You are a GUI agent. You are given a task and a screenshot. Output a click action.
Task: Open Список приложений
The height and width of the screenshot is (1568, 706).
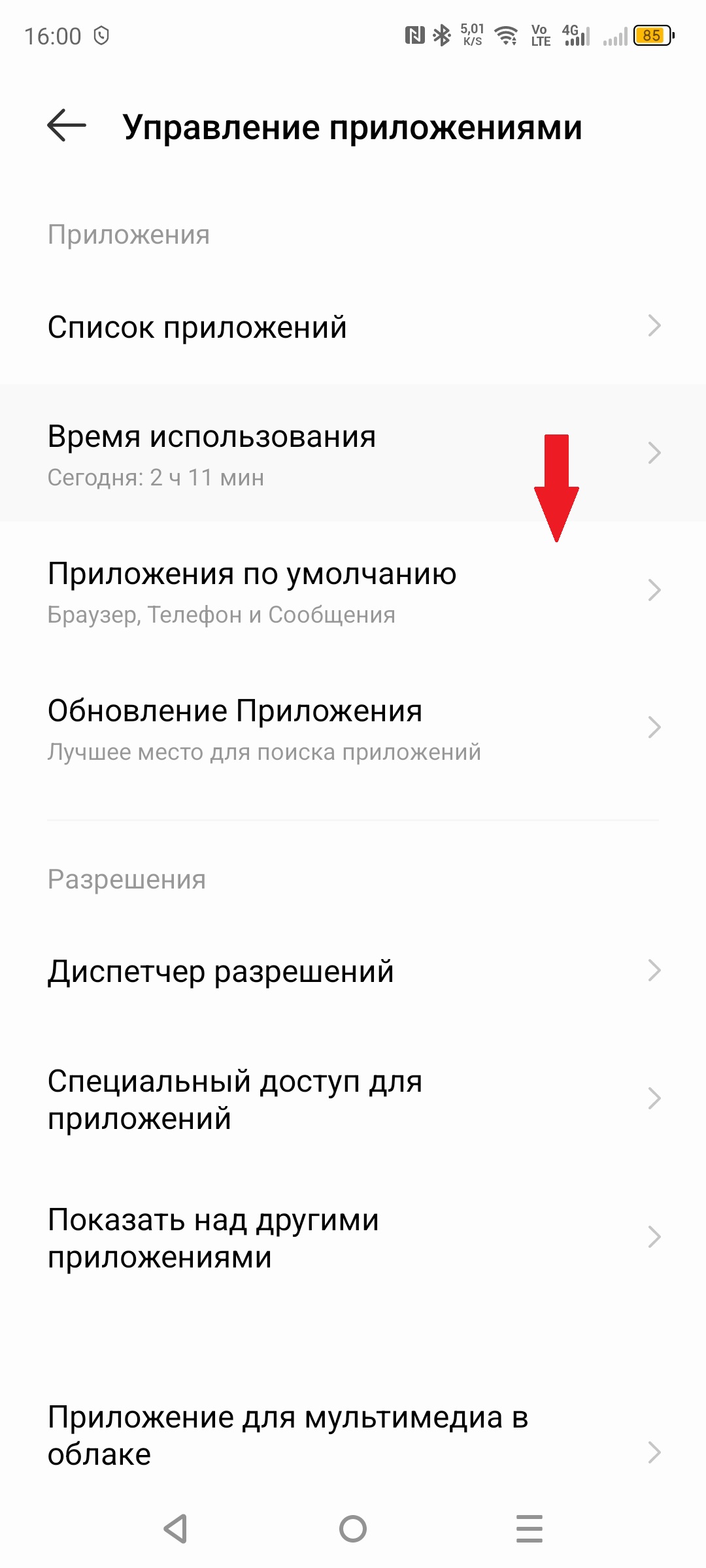point(353,327)
